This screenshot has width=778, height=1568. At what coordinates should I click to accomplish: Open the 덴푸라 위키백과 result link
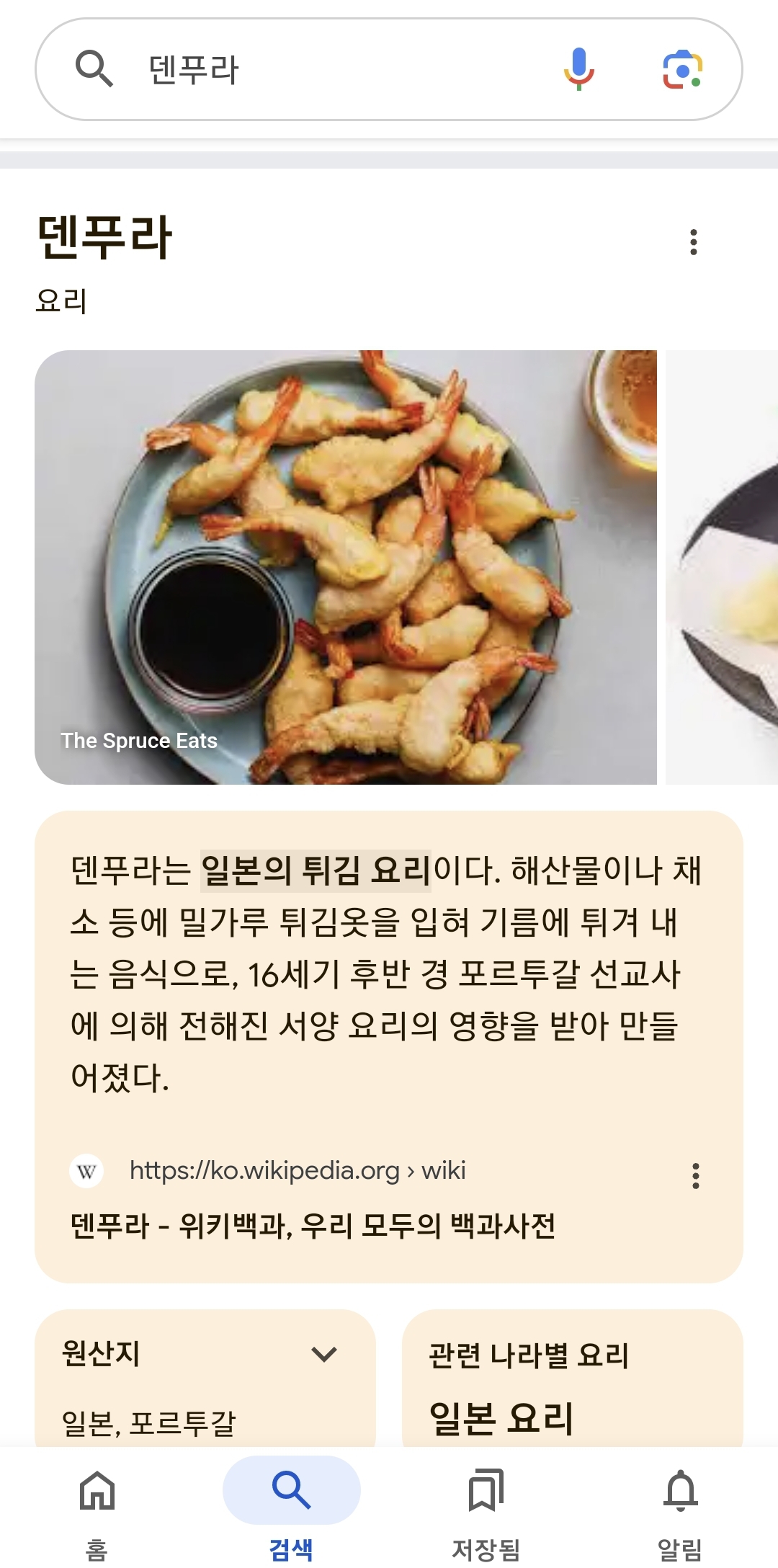[313, 1226]
